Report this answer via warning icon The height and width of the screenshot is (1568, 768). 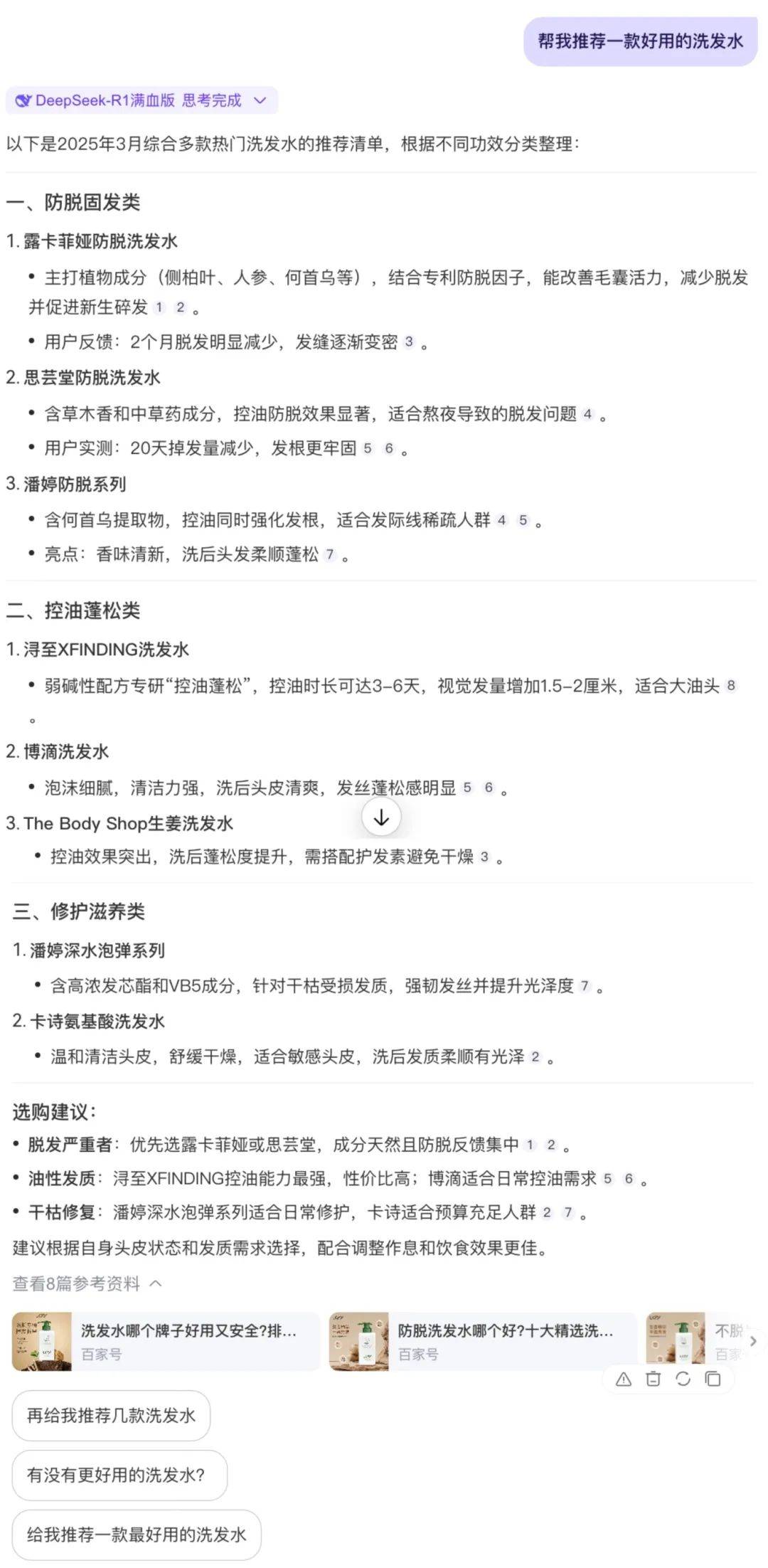624,1379
